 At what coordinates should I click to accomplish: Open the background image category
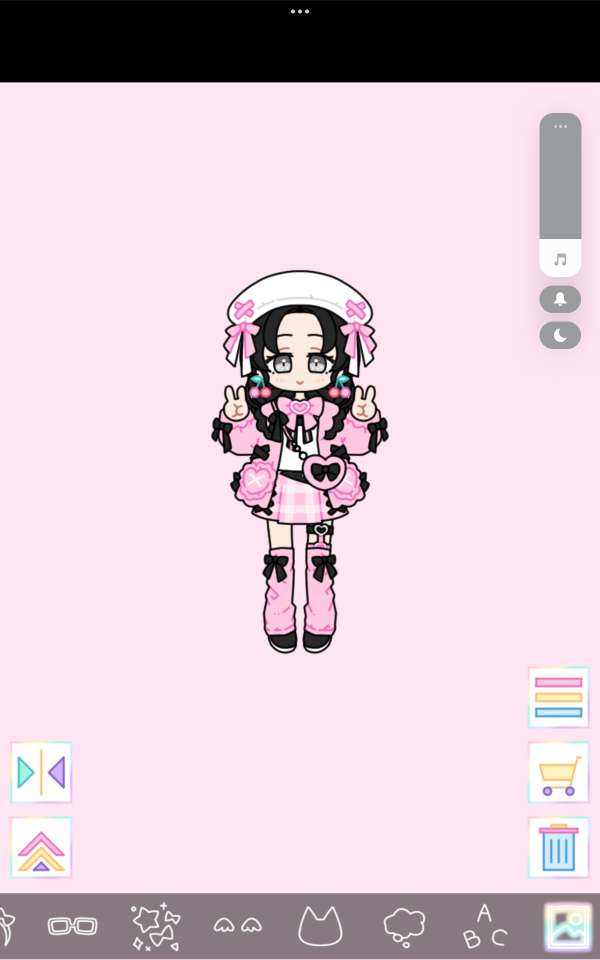pos(567,926)
